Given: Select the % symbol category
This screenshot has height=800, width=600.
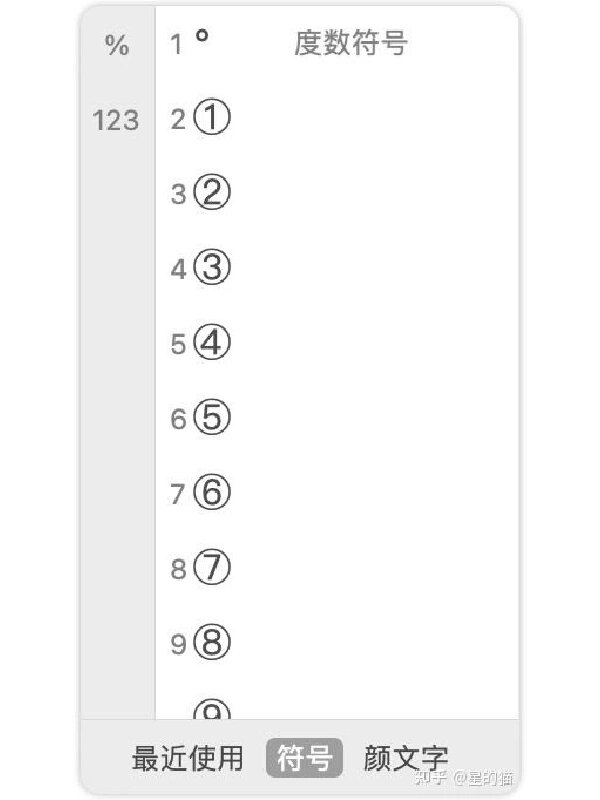Looking at the screenshot, I should pos(117,45).
